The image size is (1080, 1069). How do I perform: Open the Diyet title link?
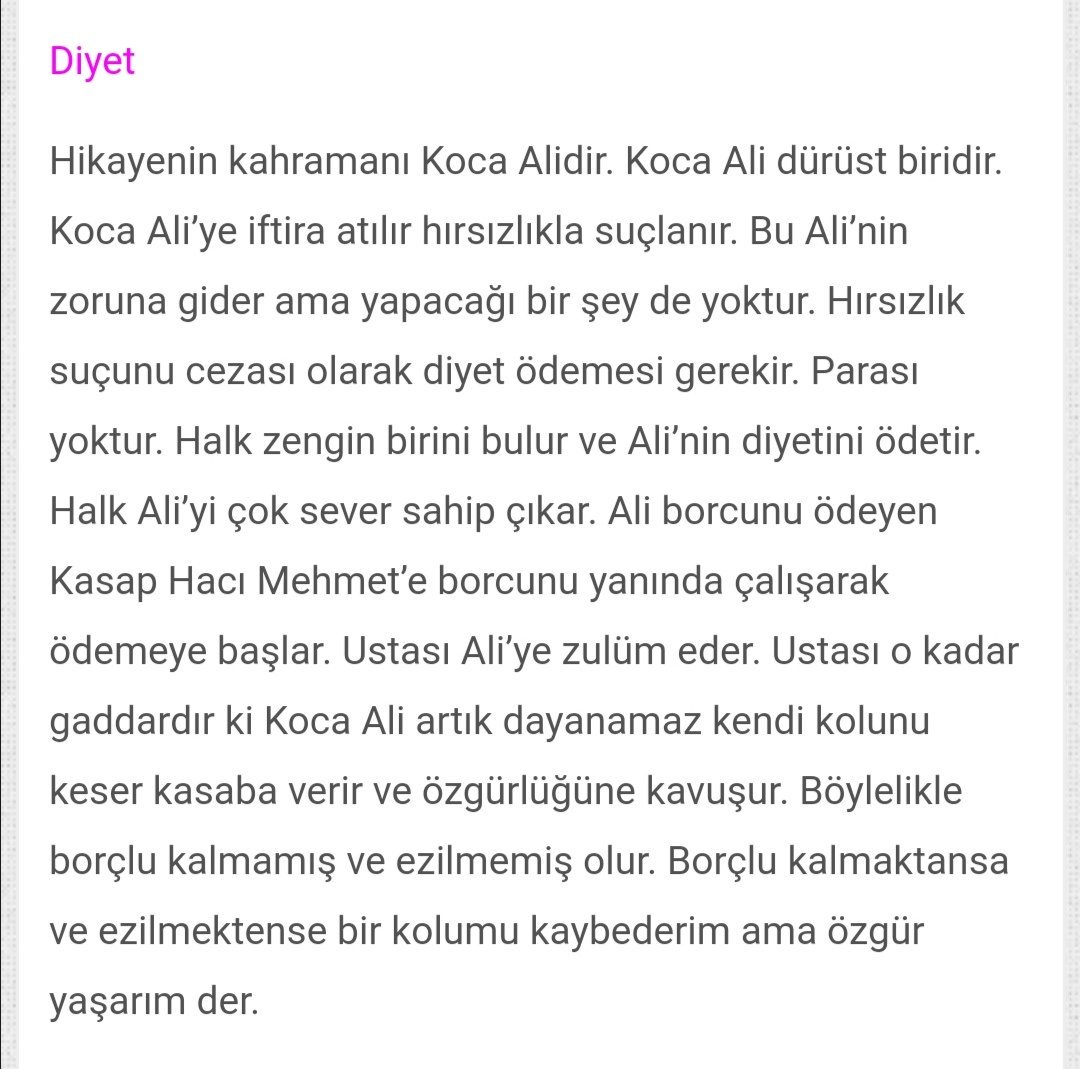(92, 62)
